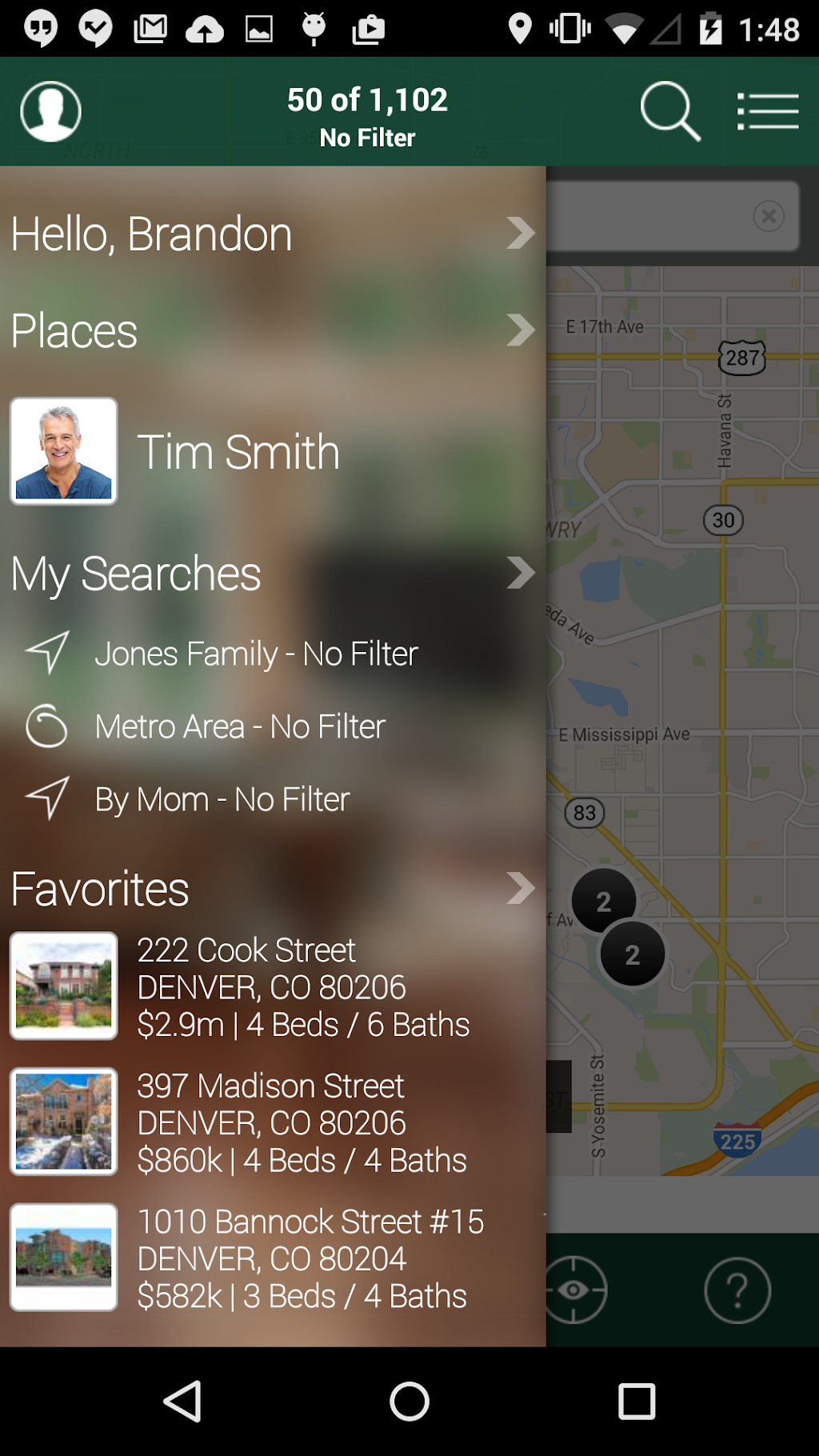Load Jones Family saved search
Image resolution: width=819 pixels, height=1456 pixels.
click(256, 654)
